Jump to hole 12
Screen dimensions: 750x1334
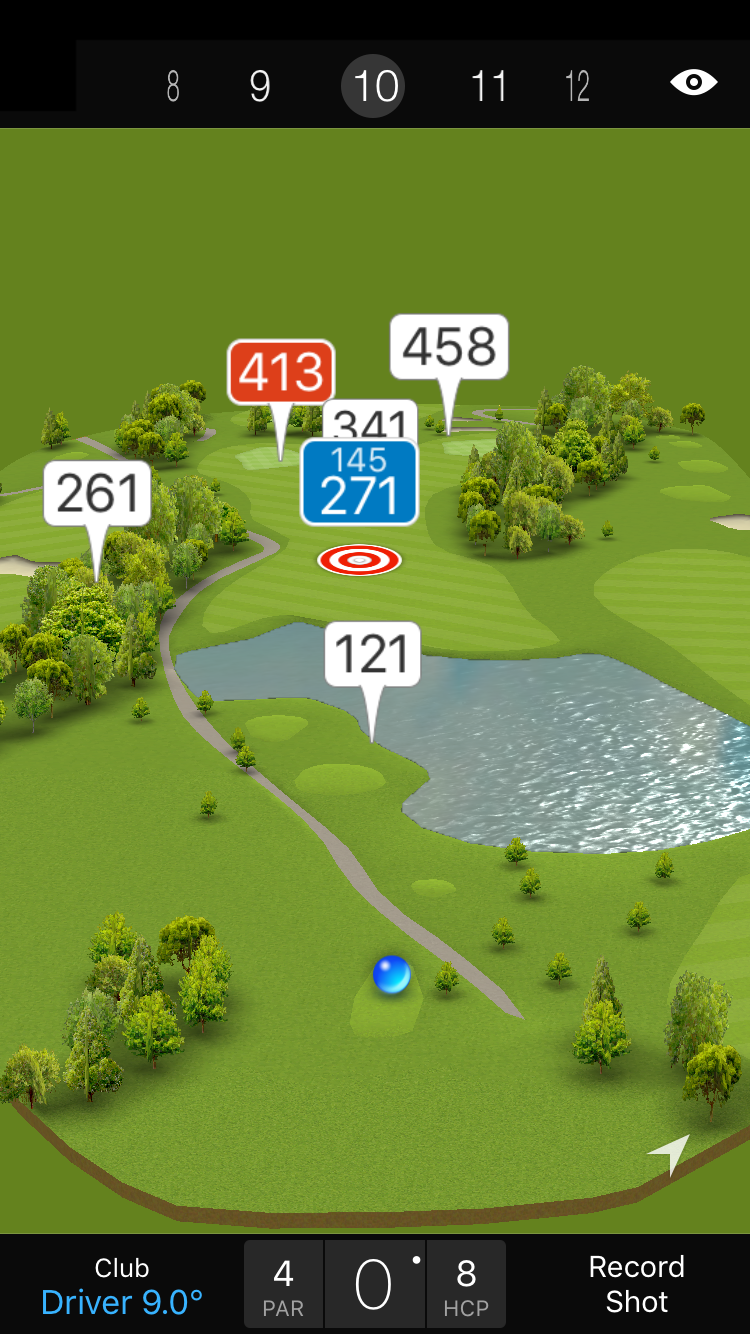click(x=577, y=87)
